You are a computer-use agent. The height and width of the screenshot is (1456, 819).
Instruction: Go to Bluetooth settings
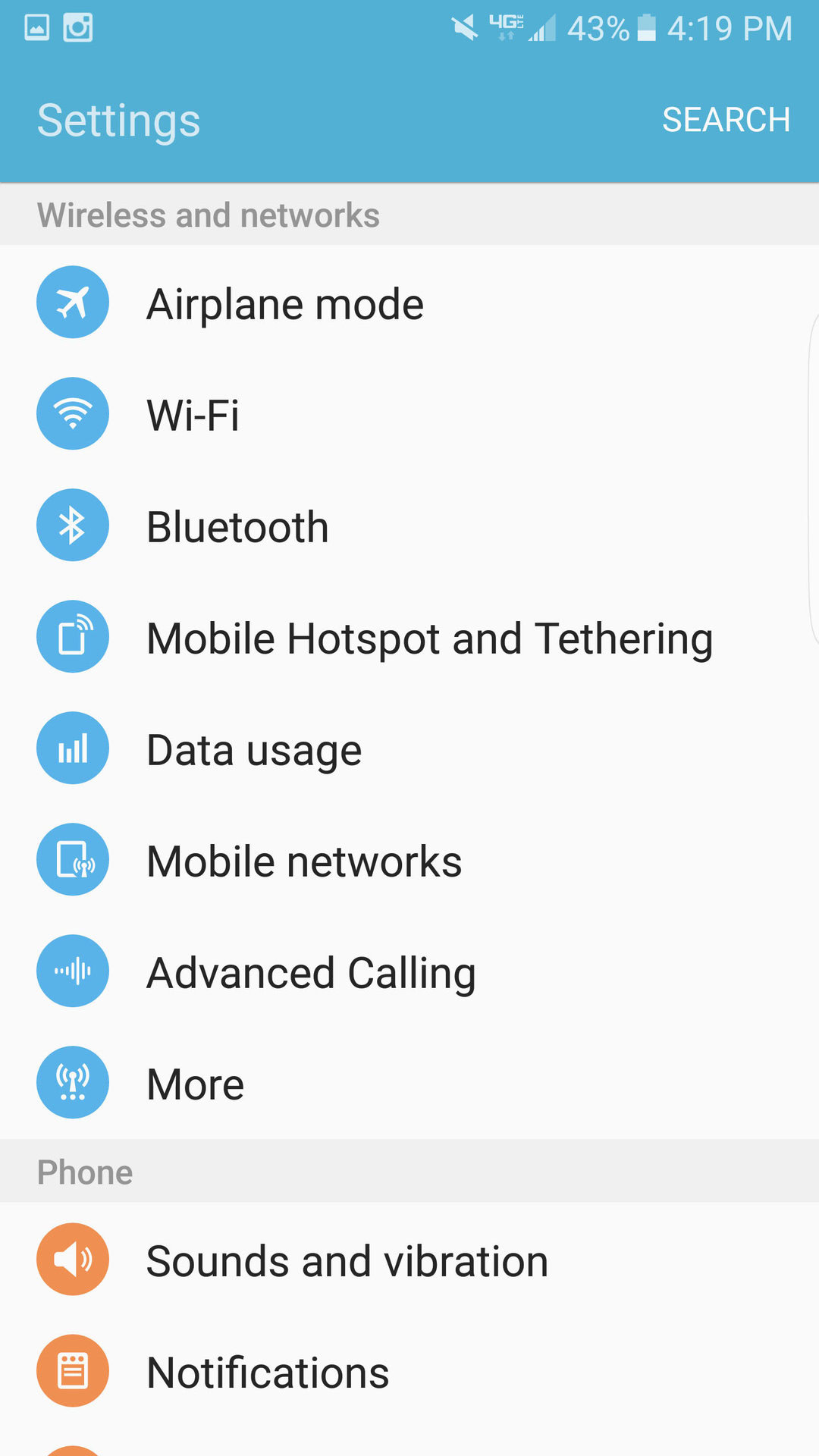(237, 526)
